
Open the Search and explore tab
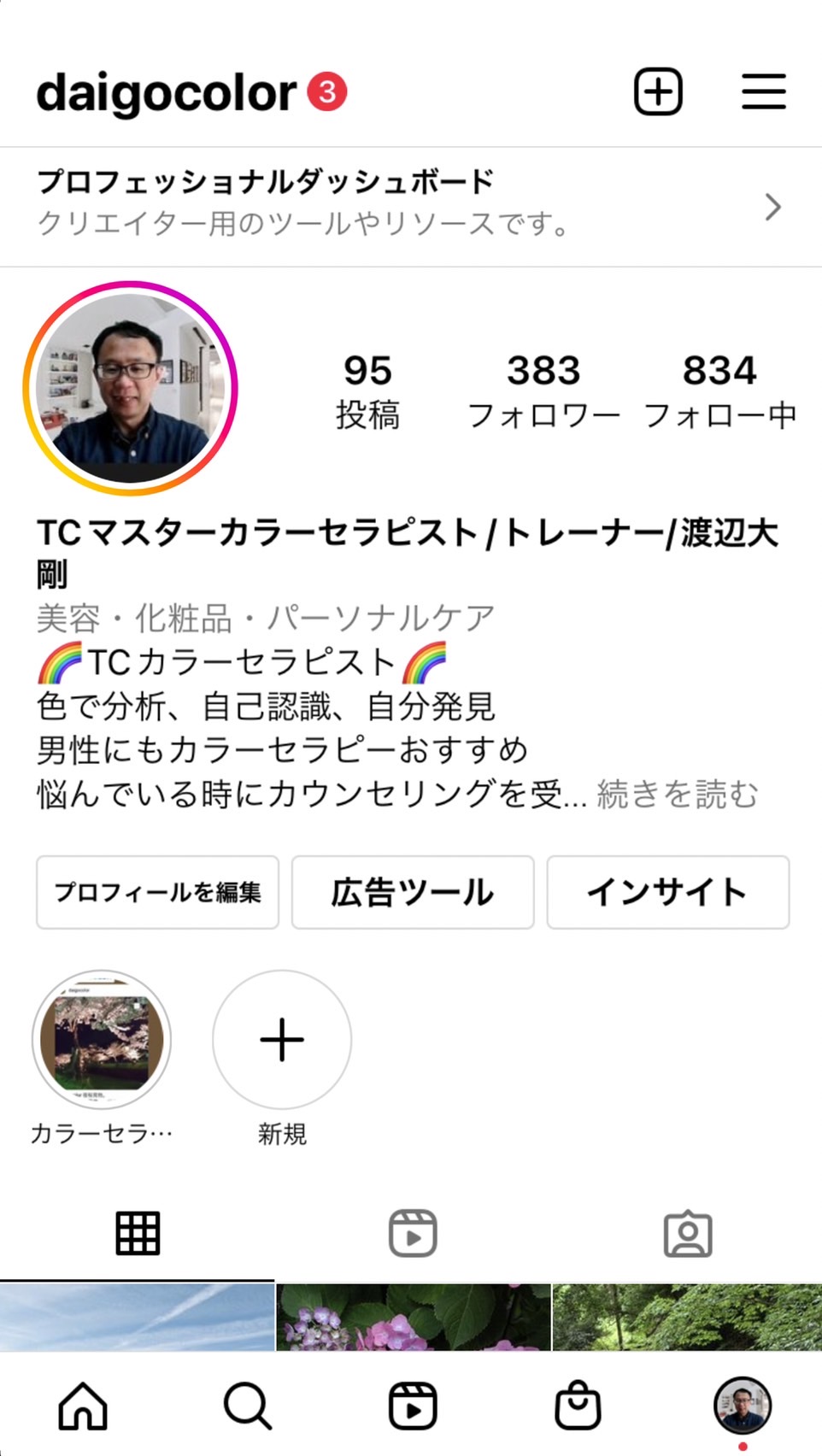tap(248, 1406)
